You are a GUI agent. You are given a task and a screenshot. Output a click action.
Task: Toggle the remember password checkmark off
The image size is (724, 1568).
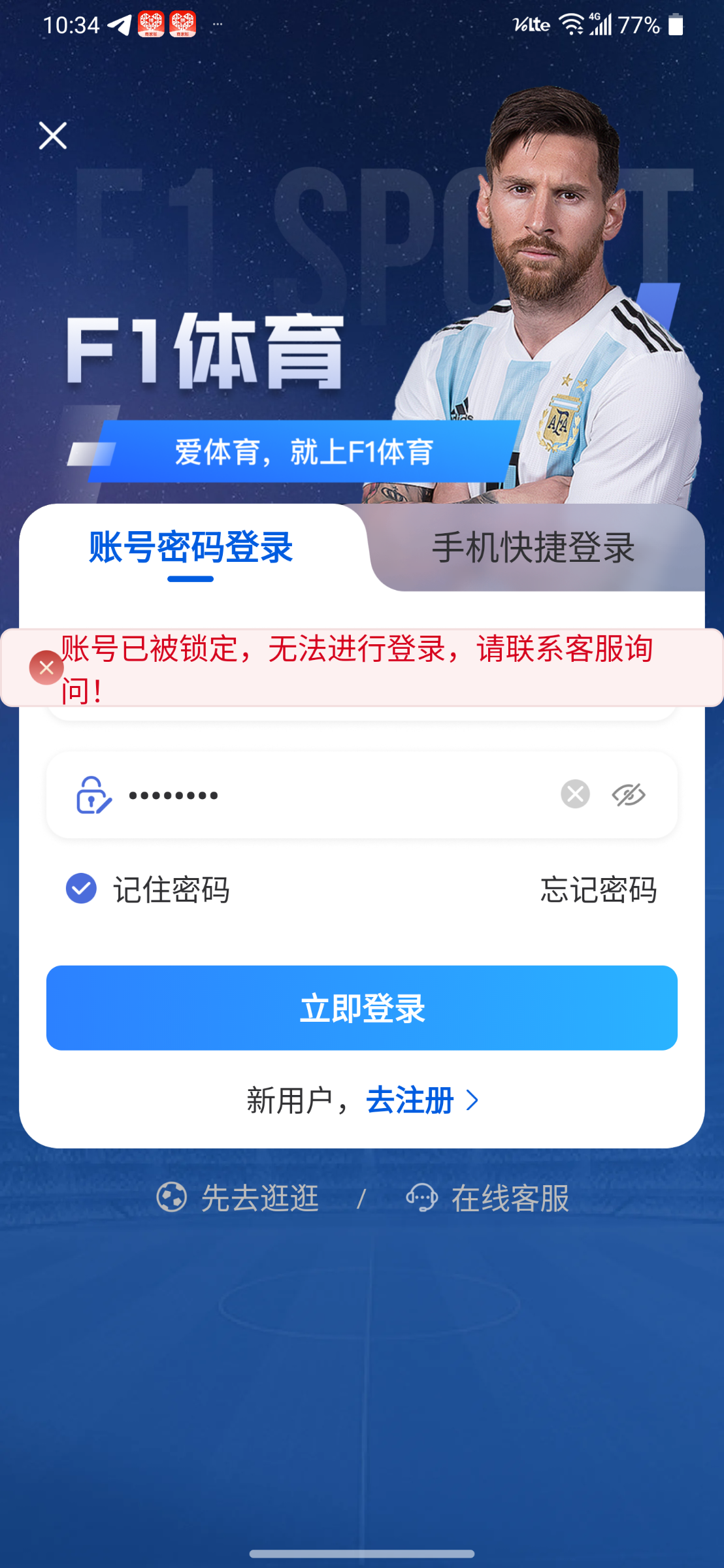tap(80, 888)
